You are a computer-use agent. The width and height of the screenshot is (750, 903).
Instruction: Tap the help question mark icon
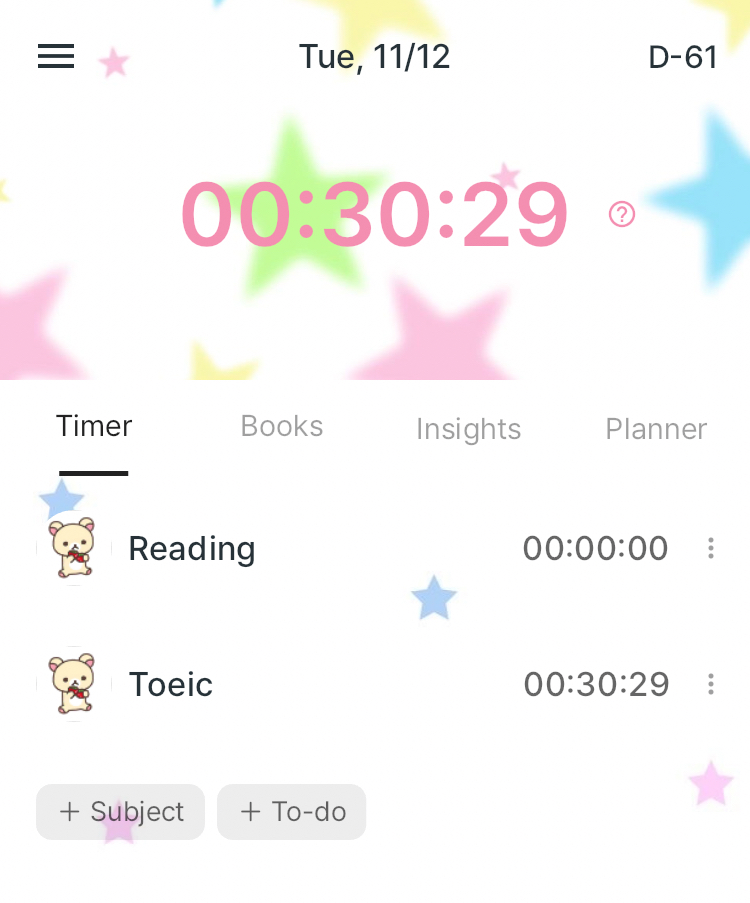point(622,214)
